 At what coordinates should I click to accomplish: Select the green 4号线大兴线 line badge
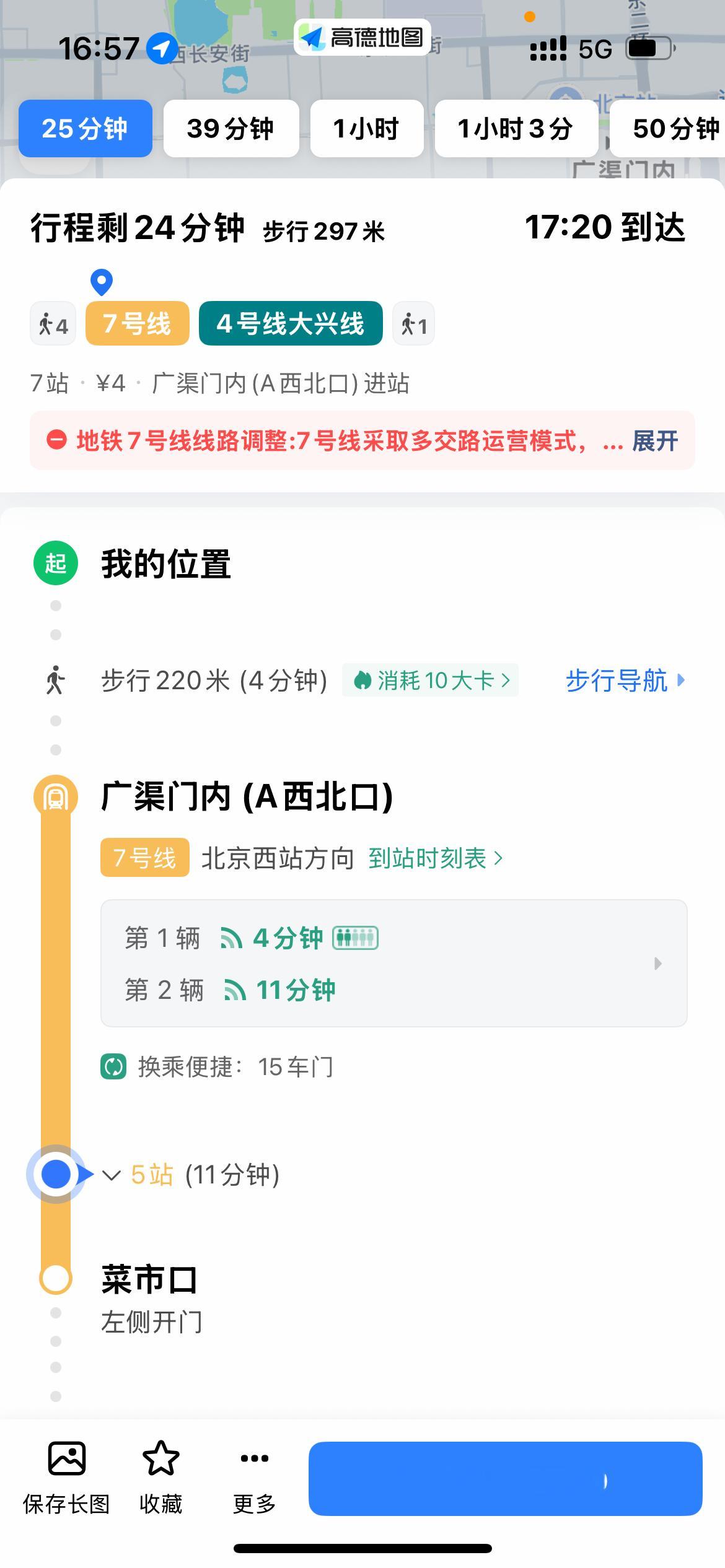pos(290,323)
